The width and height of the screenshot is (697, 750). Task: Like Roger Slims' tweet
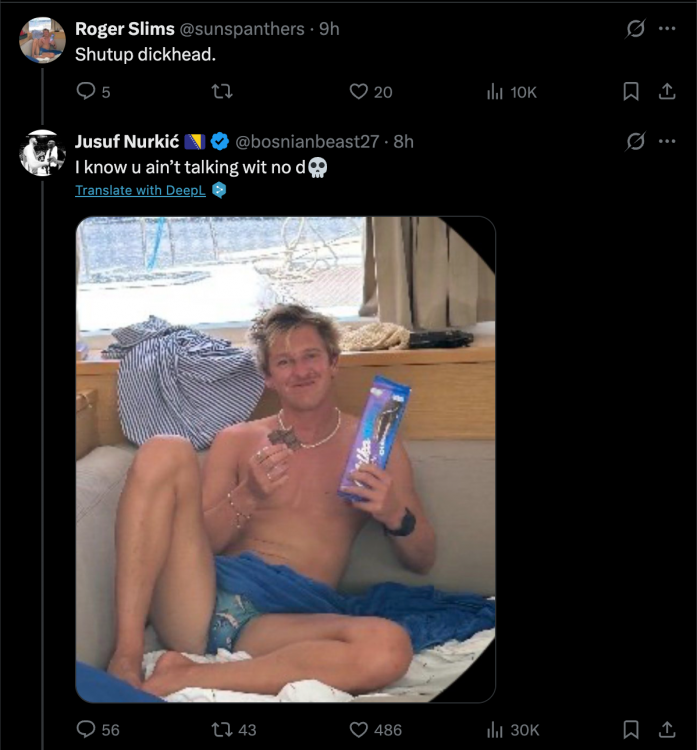(359, 91)
